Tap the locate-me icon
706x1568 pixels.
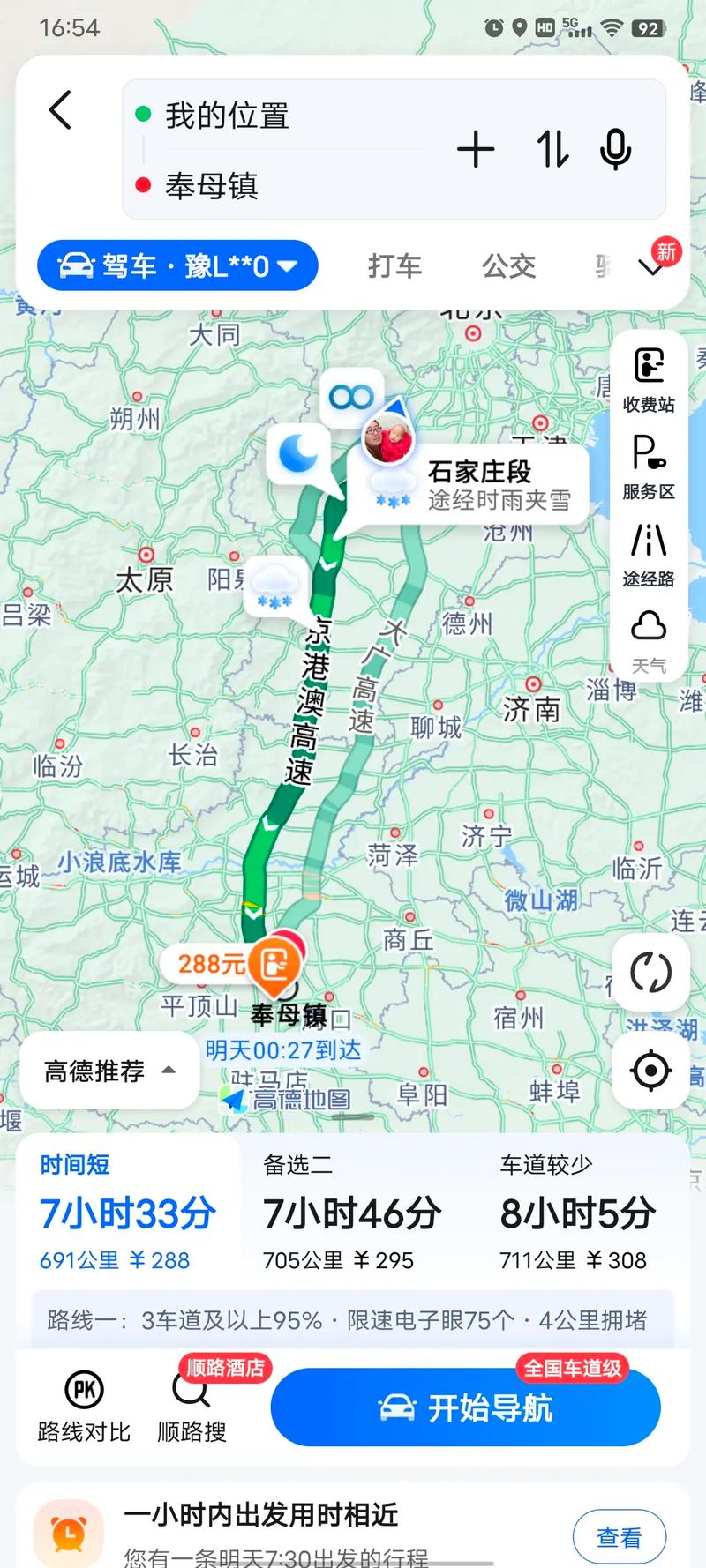[x=650, y=1071]
